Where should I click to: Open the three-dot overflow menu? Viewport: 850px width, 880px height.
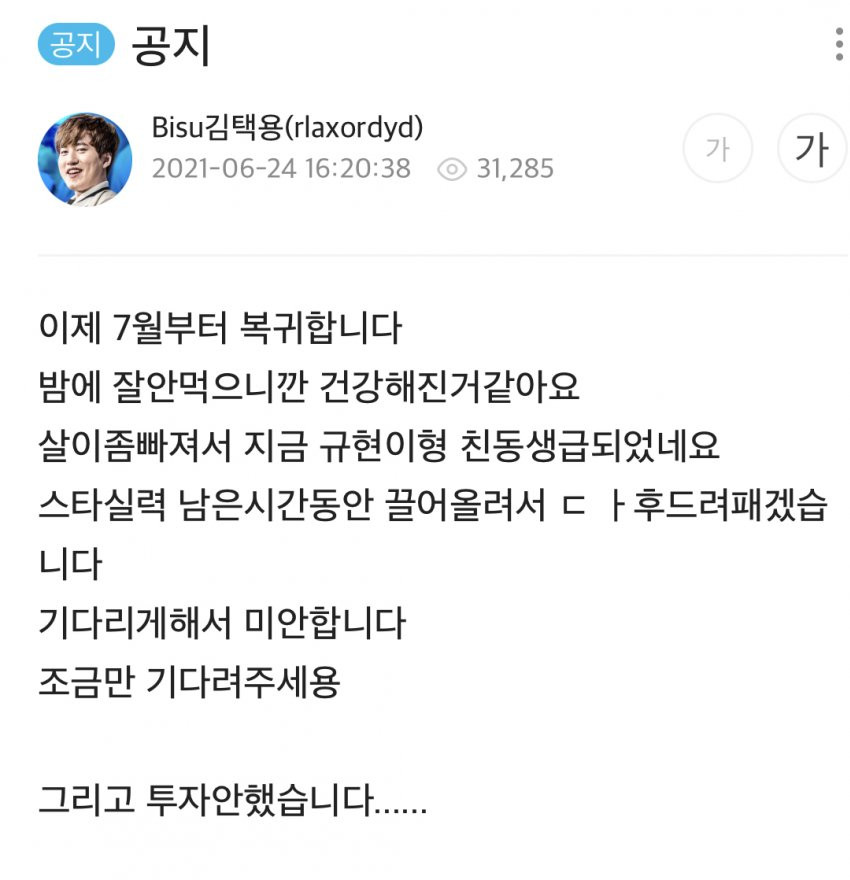pos(838,45)
